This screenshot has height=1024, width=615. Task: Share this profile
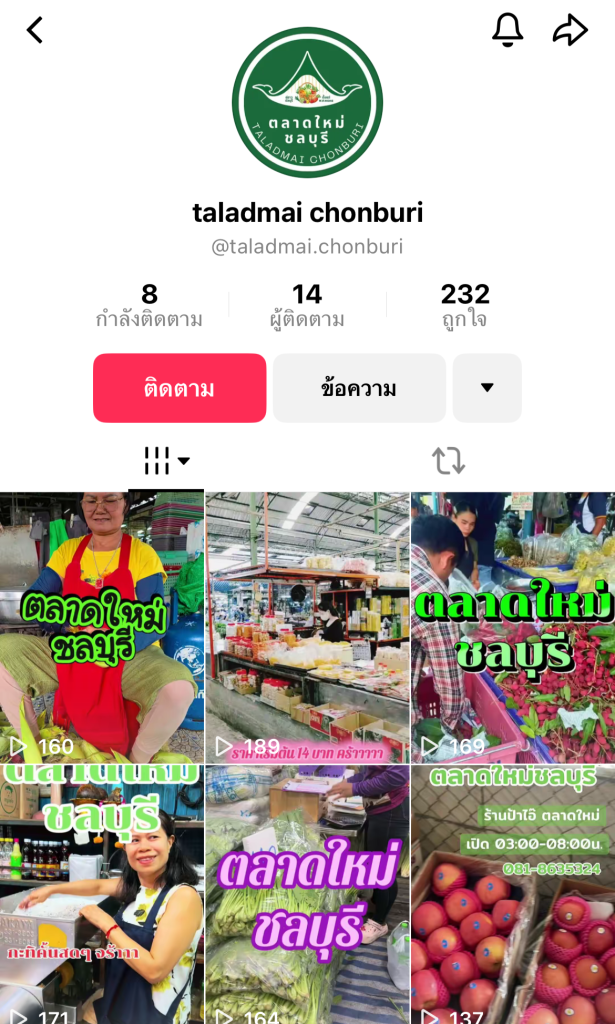(x=570, y=31)
